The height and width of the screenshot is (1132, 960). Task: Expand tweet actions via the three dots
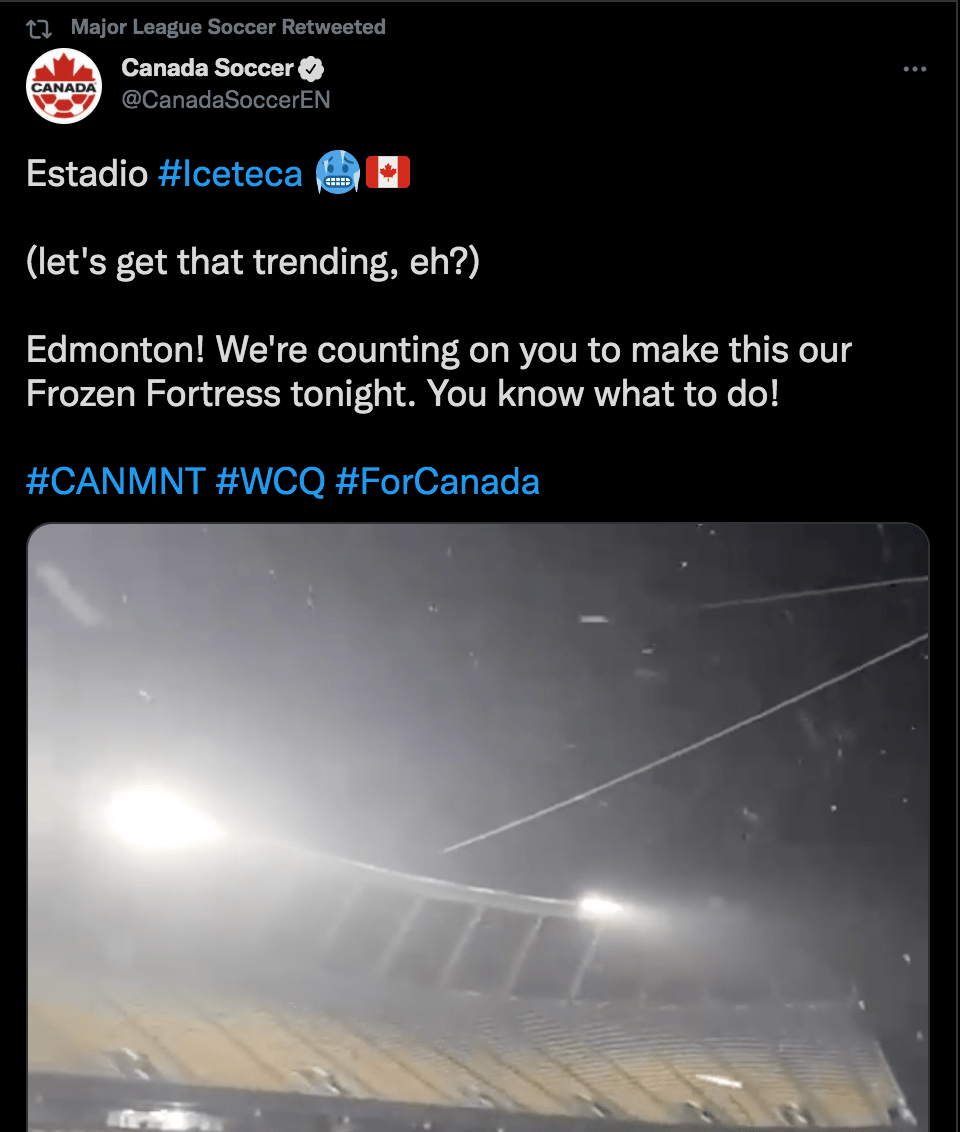(x=914, y=68)
